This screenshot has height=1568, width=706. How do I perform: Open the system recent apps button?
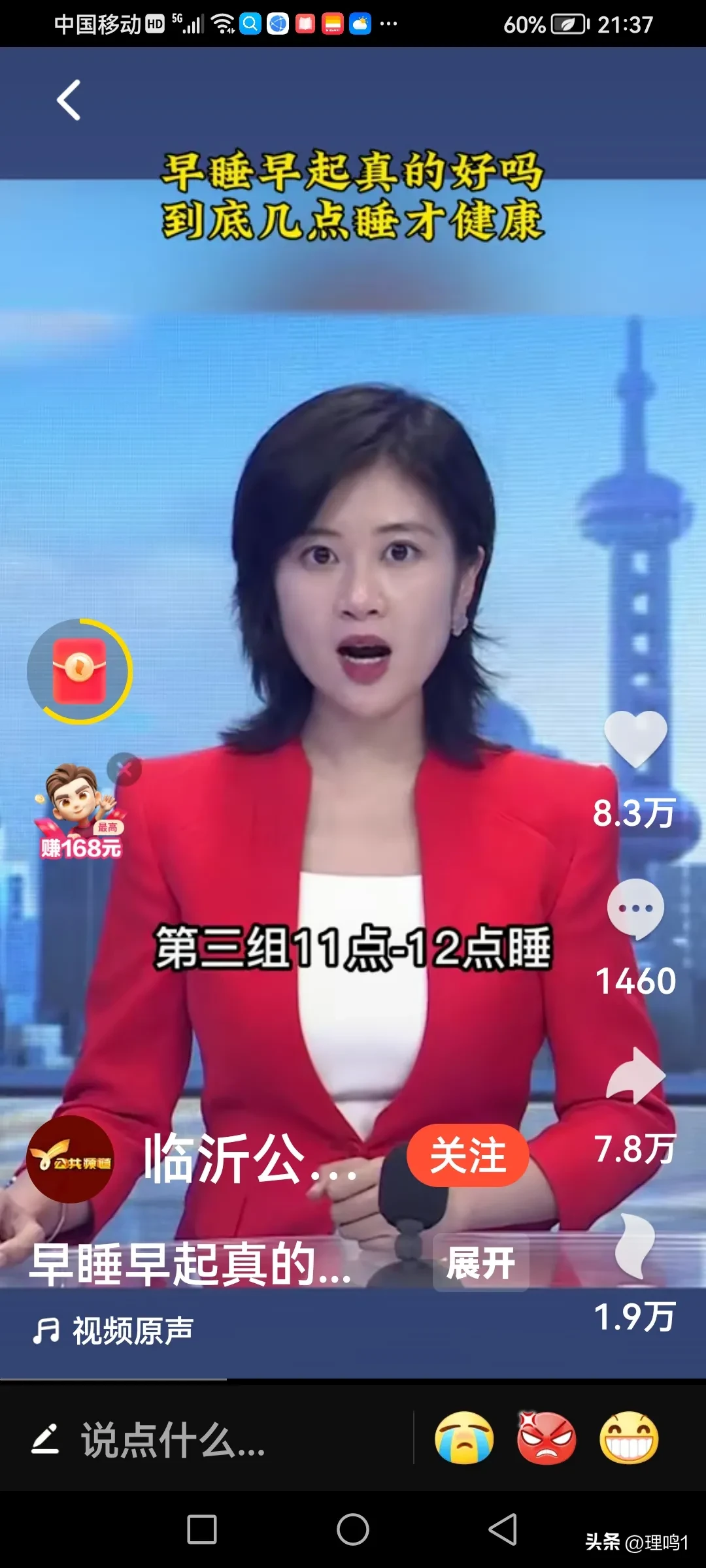(x=202, y=1529)
